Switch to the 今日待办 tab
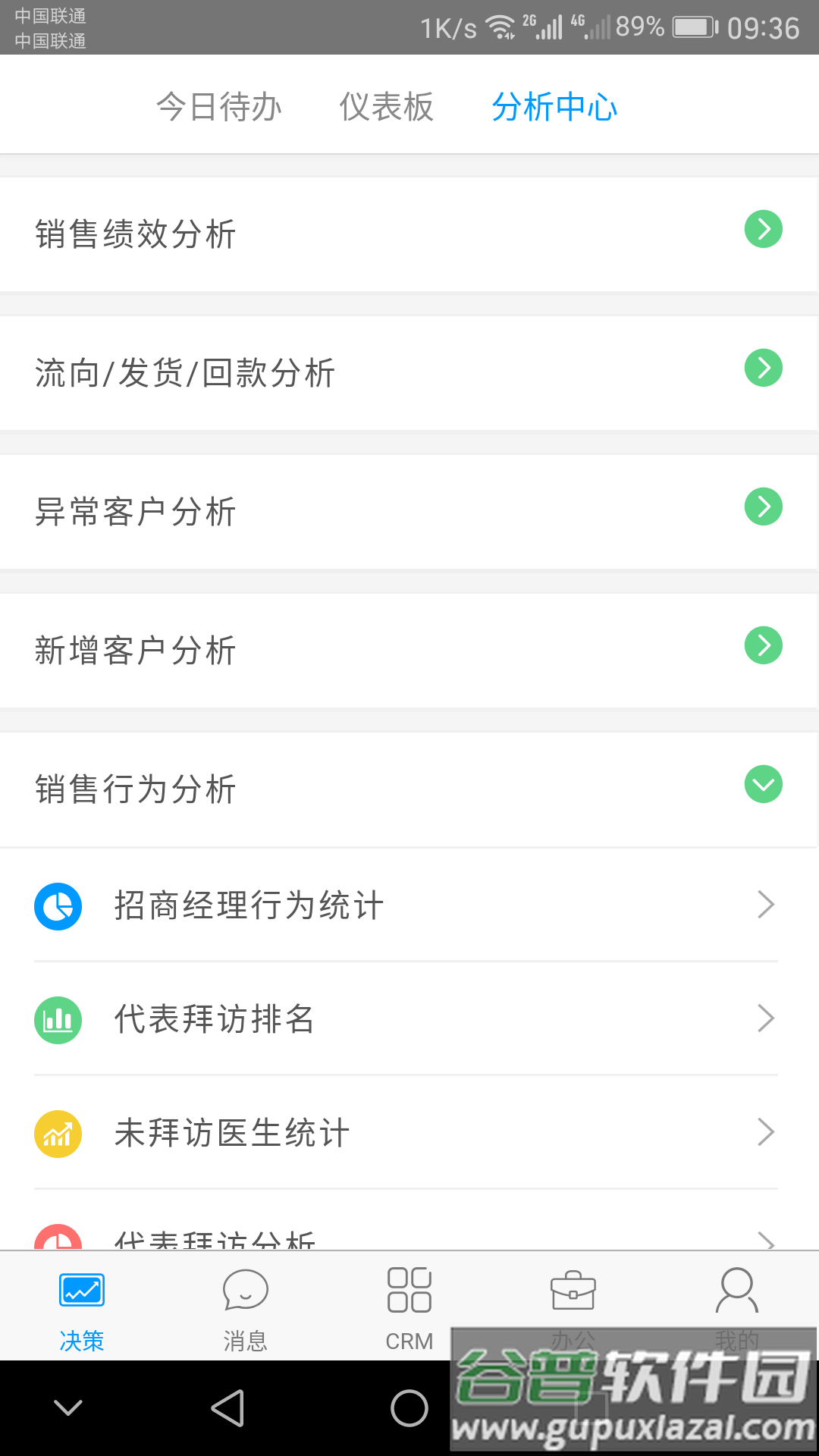 218,107
